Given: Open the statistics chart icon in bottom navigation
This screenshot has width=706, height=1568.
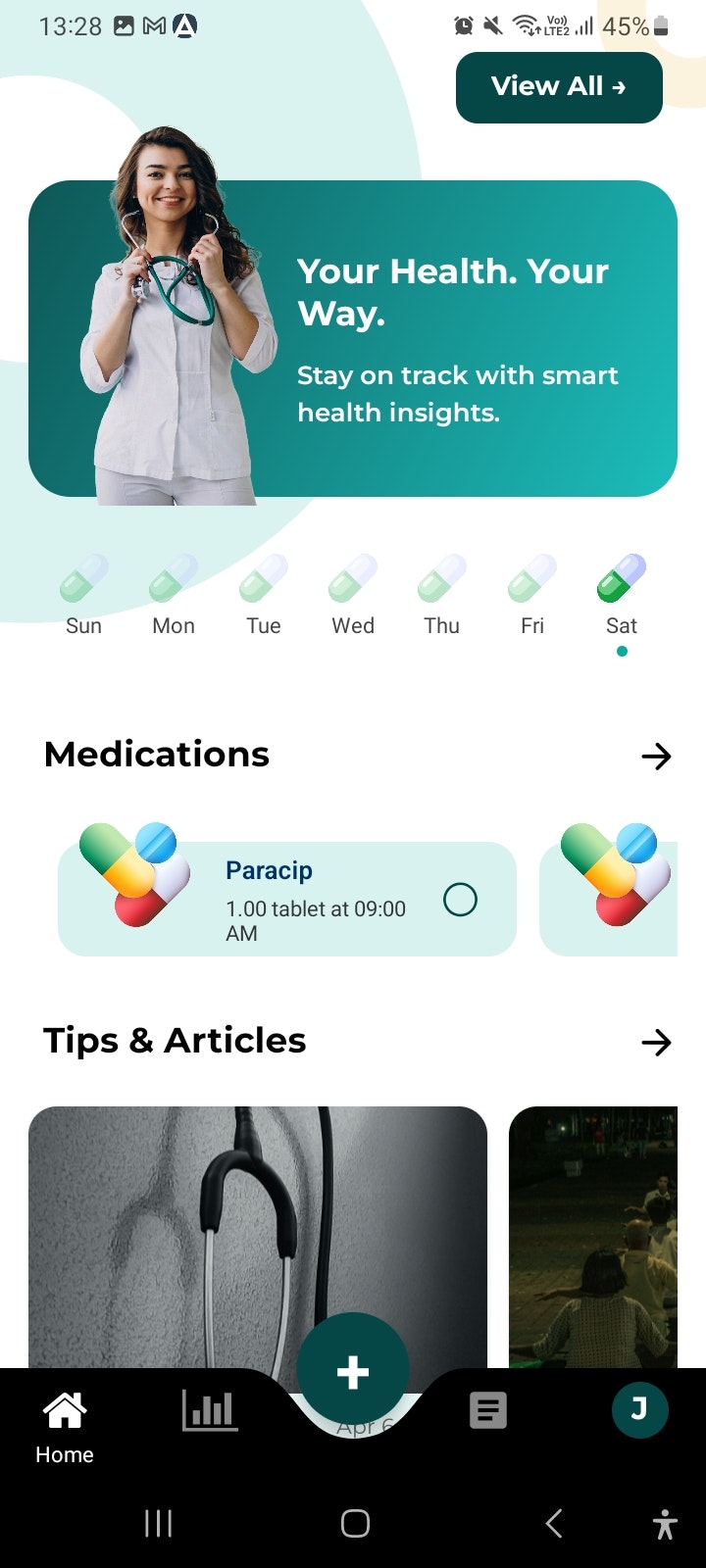Looking at the screenshot, I should (x=209, y=1408).
